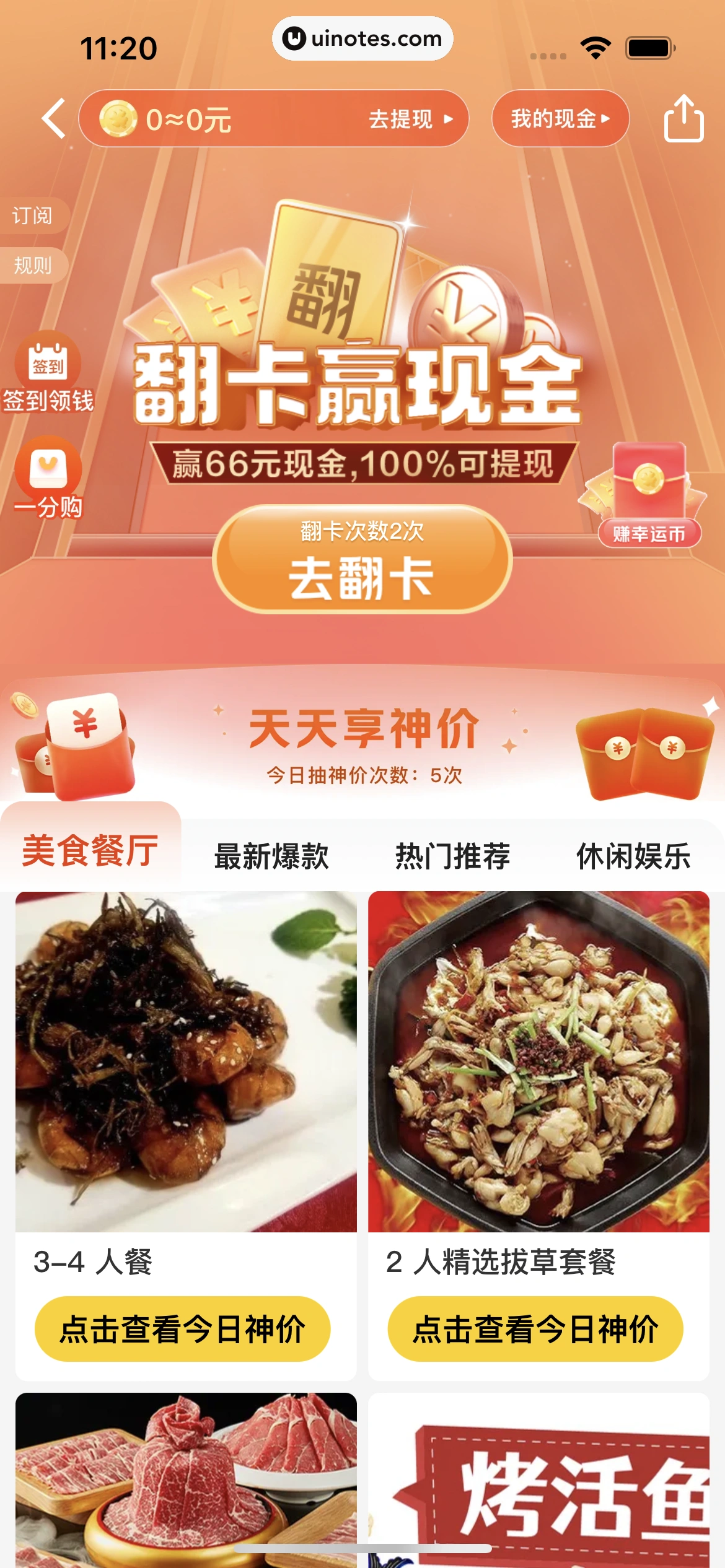Go back using the back arrow
Screen dimensions: 725x1568
(54, 118)
